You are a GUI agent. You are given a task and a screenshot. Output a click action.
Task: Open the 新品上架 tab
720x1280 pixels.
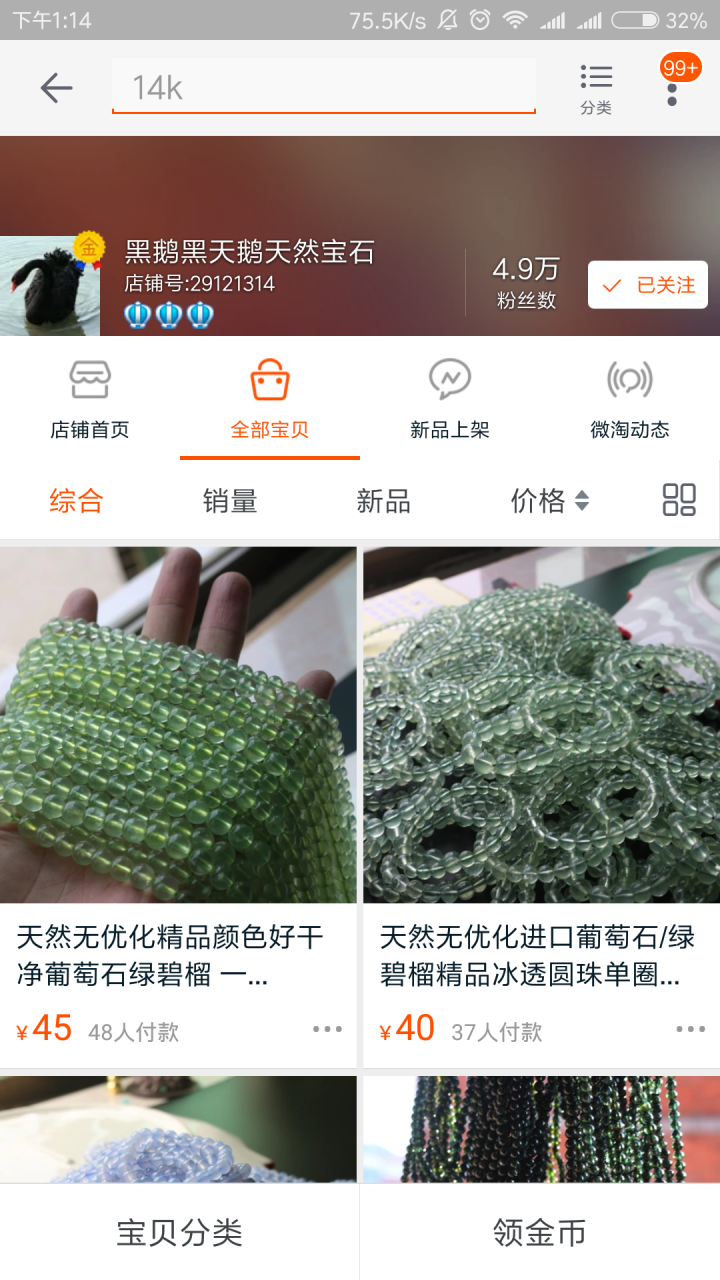coord(450,399)
